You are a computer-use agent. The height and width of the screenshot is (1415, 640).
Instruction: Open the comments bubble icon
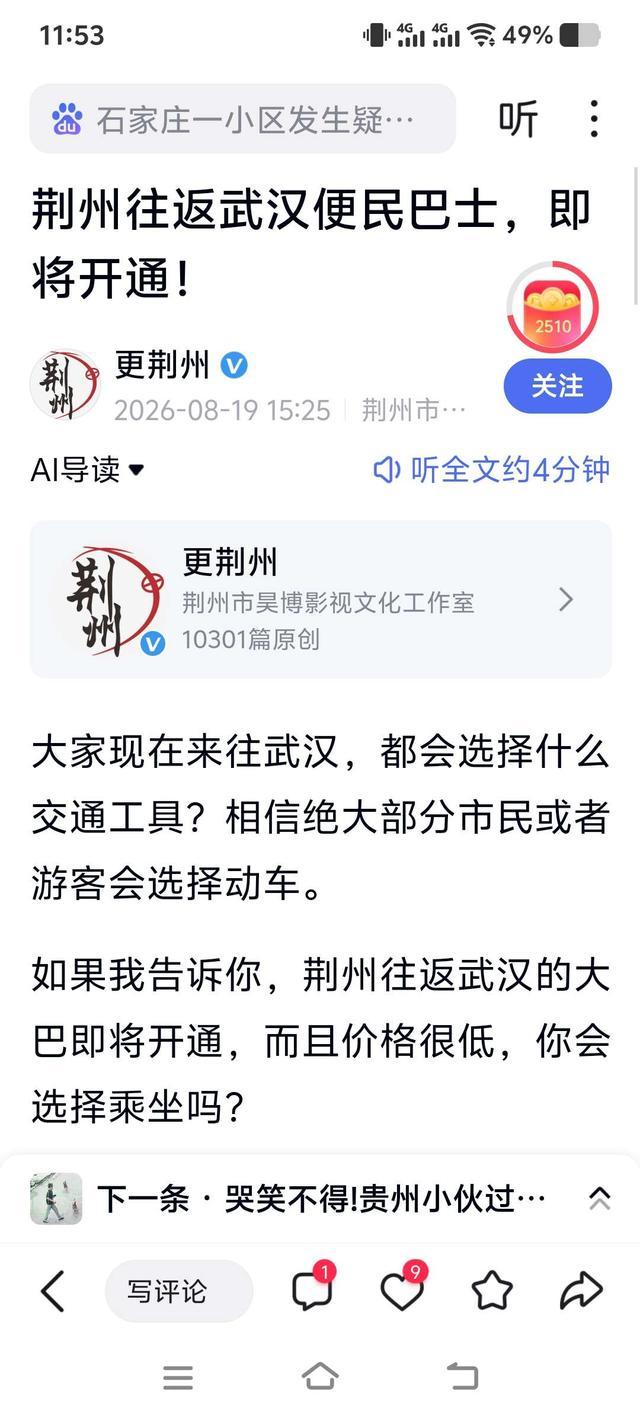click(x=313, y=1289)
